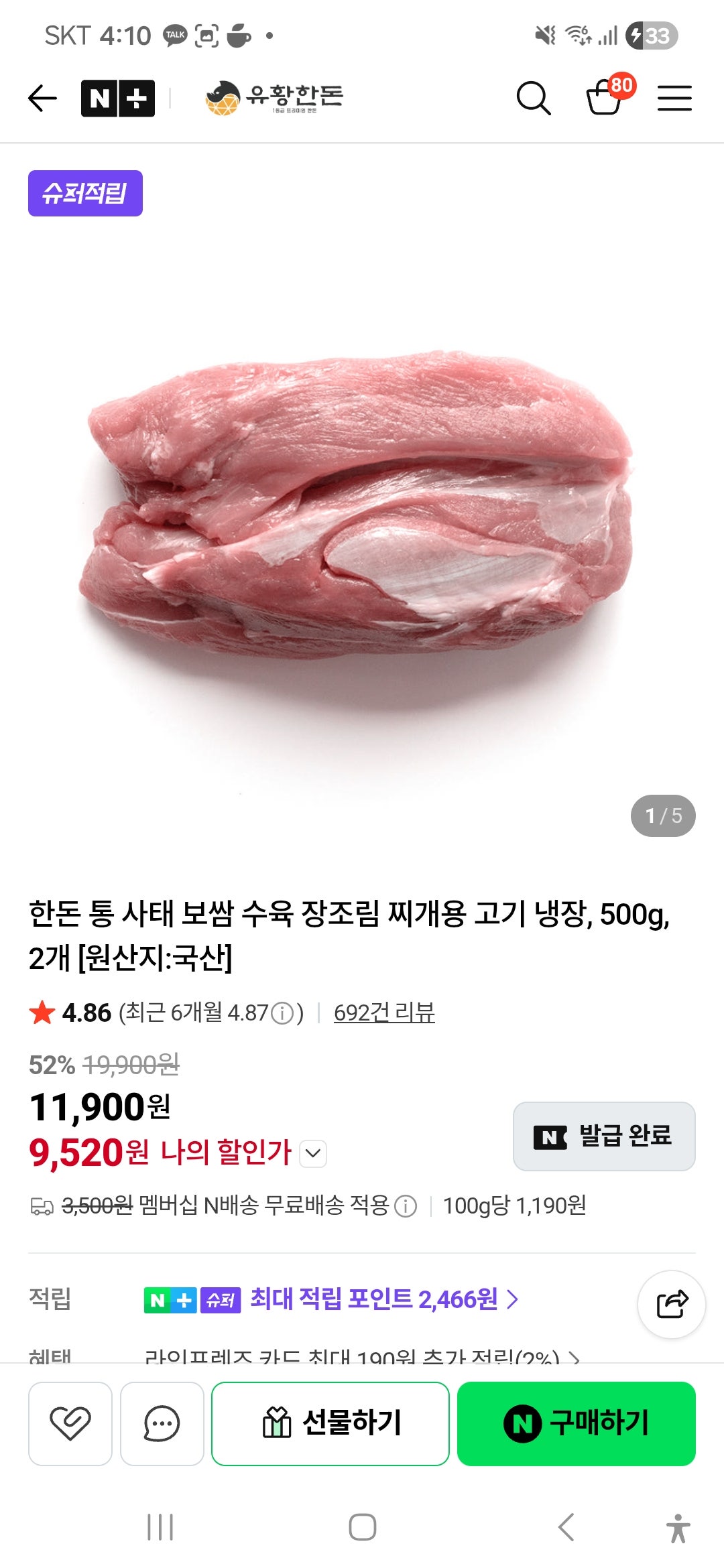Open the search icon
This screenshot has height=1568, width=724.
pyautogui.click(x=532, y=98)
